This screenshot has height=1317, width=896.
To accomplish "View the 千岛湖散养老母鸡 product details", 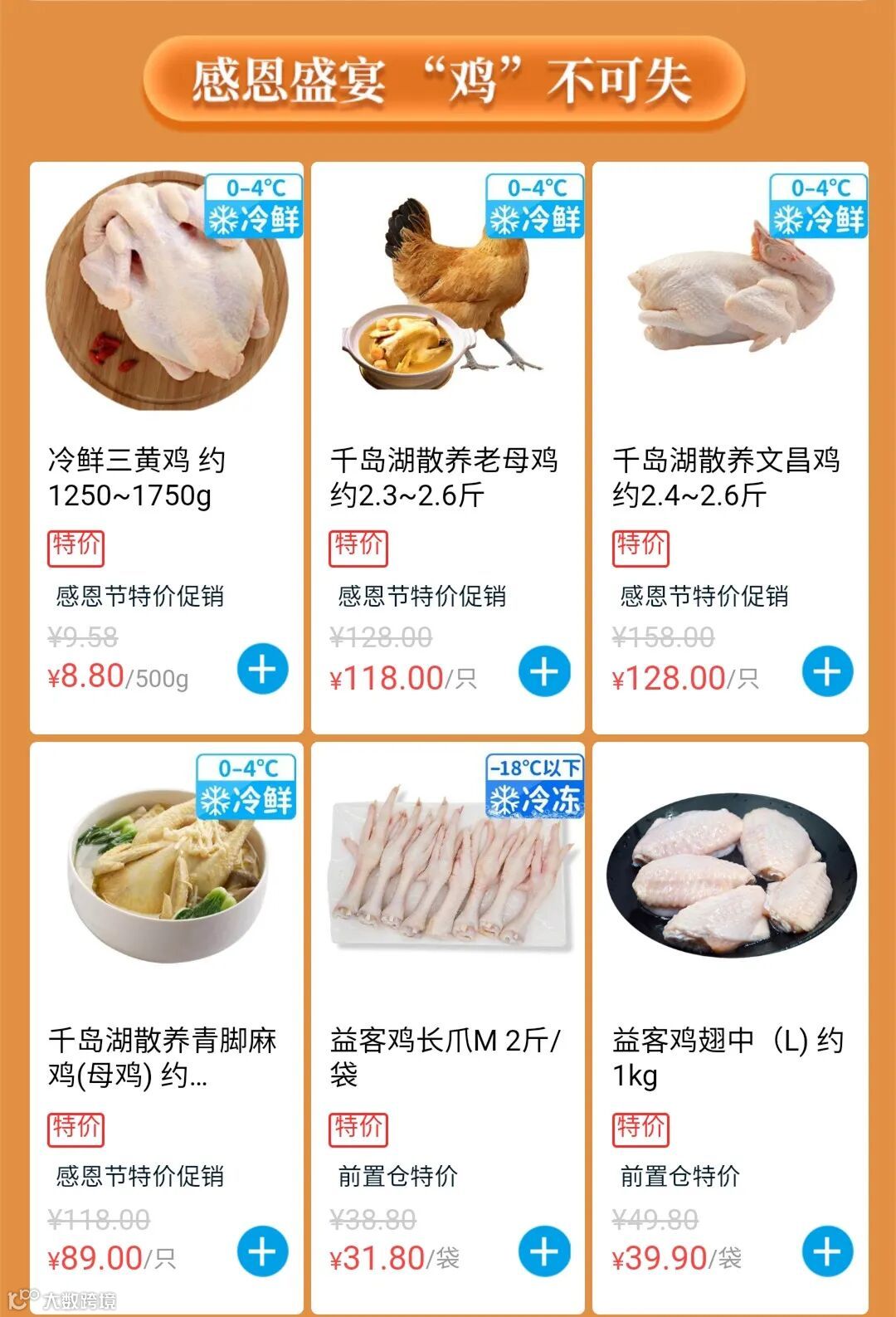I will click(x=448, y=448).
